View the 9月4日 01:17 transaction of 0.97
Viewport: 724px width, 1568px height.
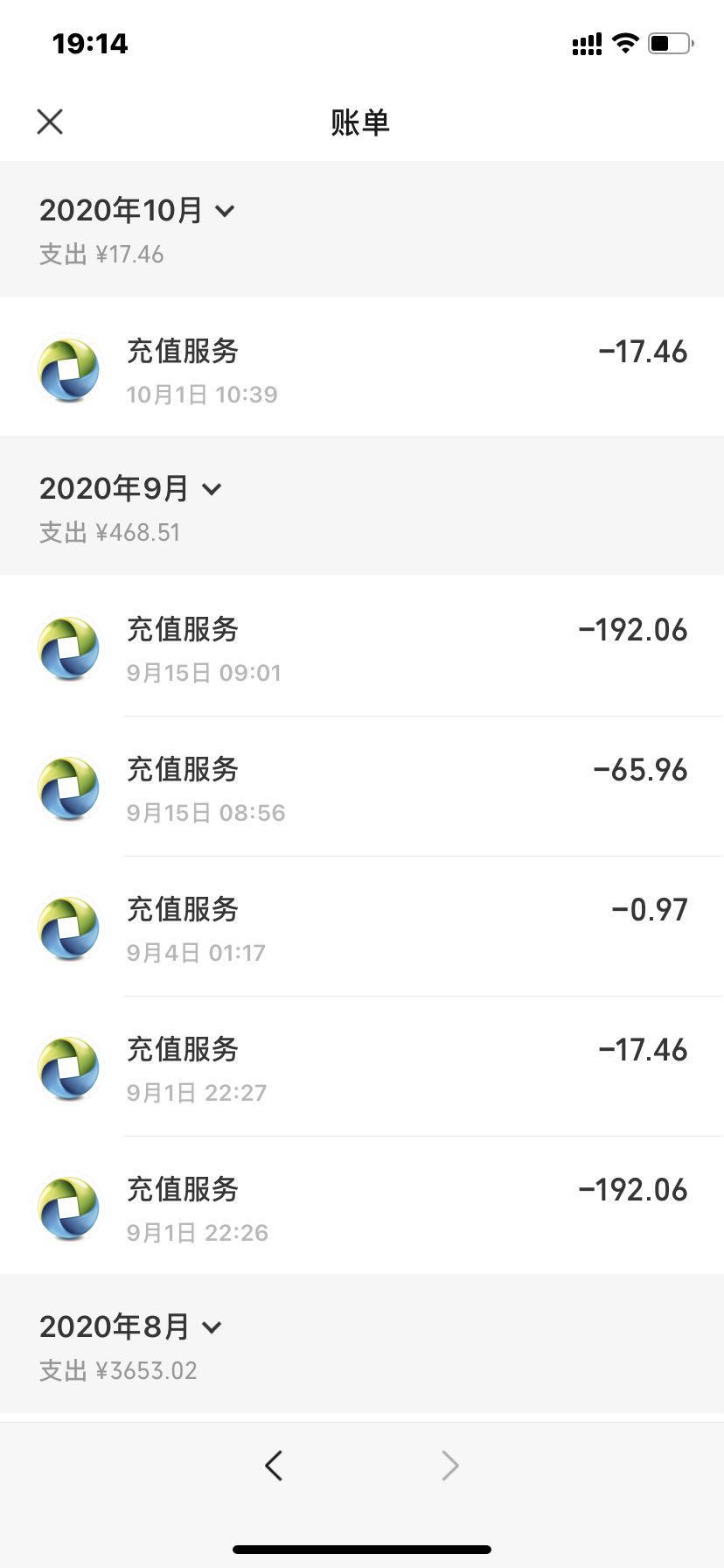(362, 926)
